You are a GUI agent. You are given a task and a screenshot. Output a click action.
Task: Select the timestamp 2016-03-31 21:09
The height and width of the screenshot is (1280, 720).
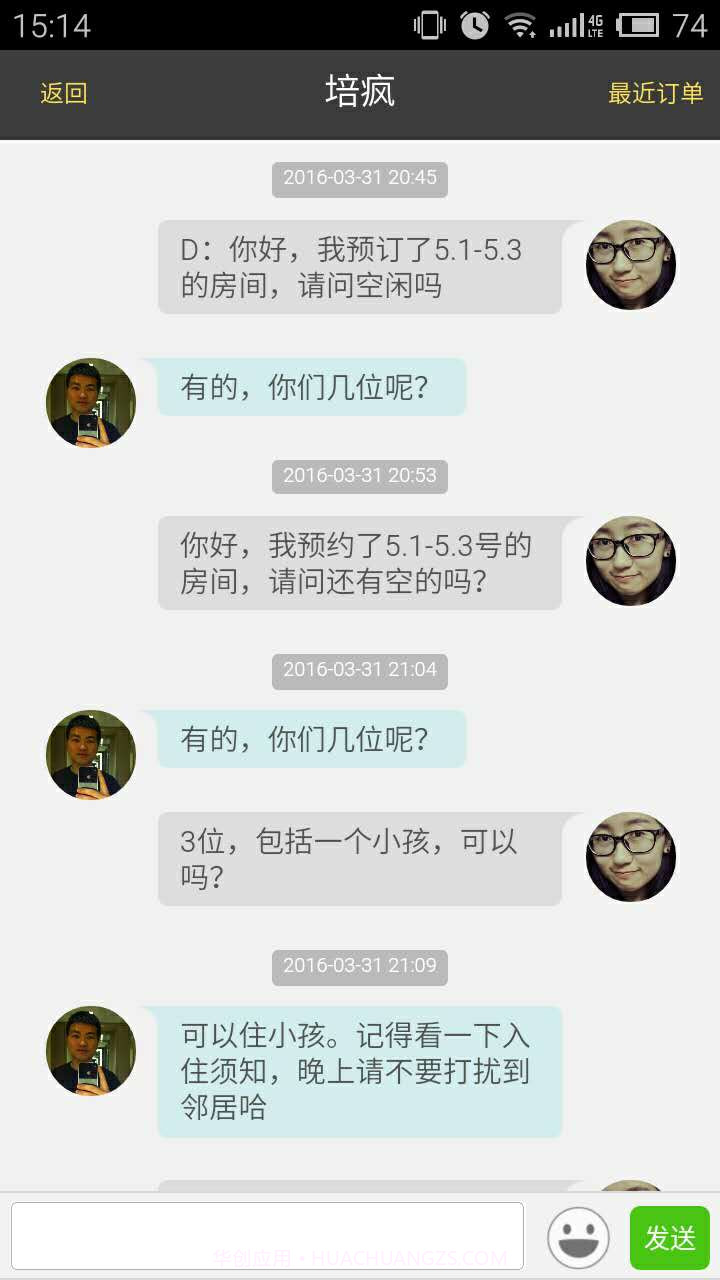point(359,967)
